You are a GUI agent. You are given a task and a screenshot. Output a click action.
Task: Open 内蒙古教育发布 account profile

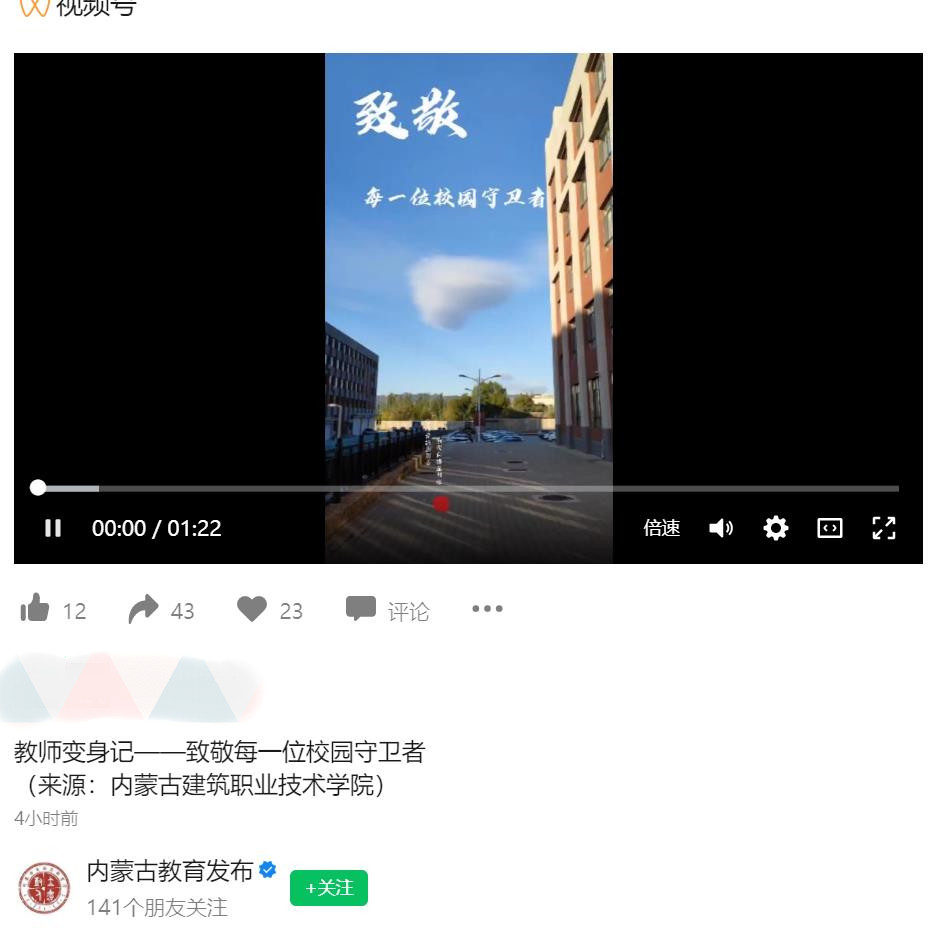[170, 871]
